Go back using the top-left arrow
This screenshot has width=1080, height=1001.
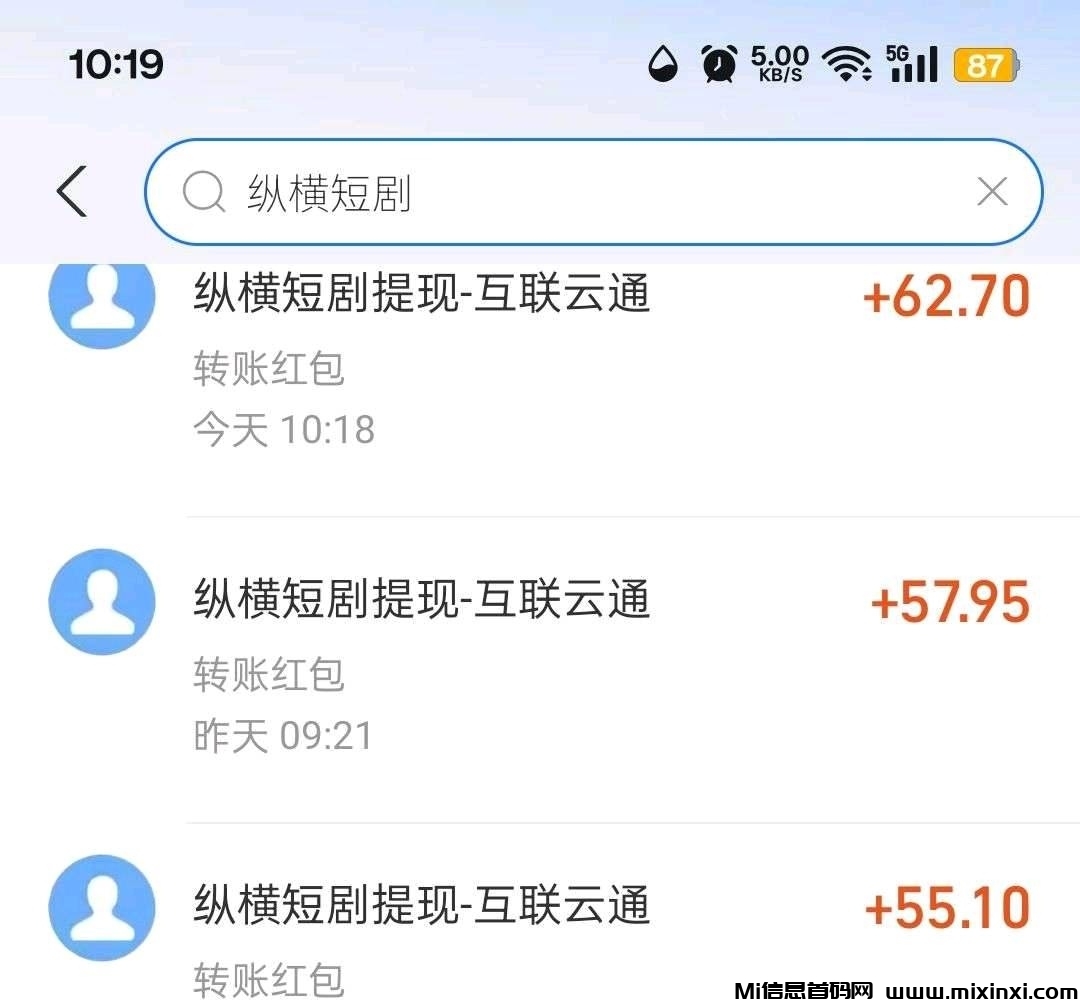tap(72, 191)
